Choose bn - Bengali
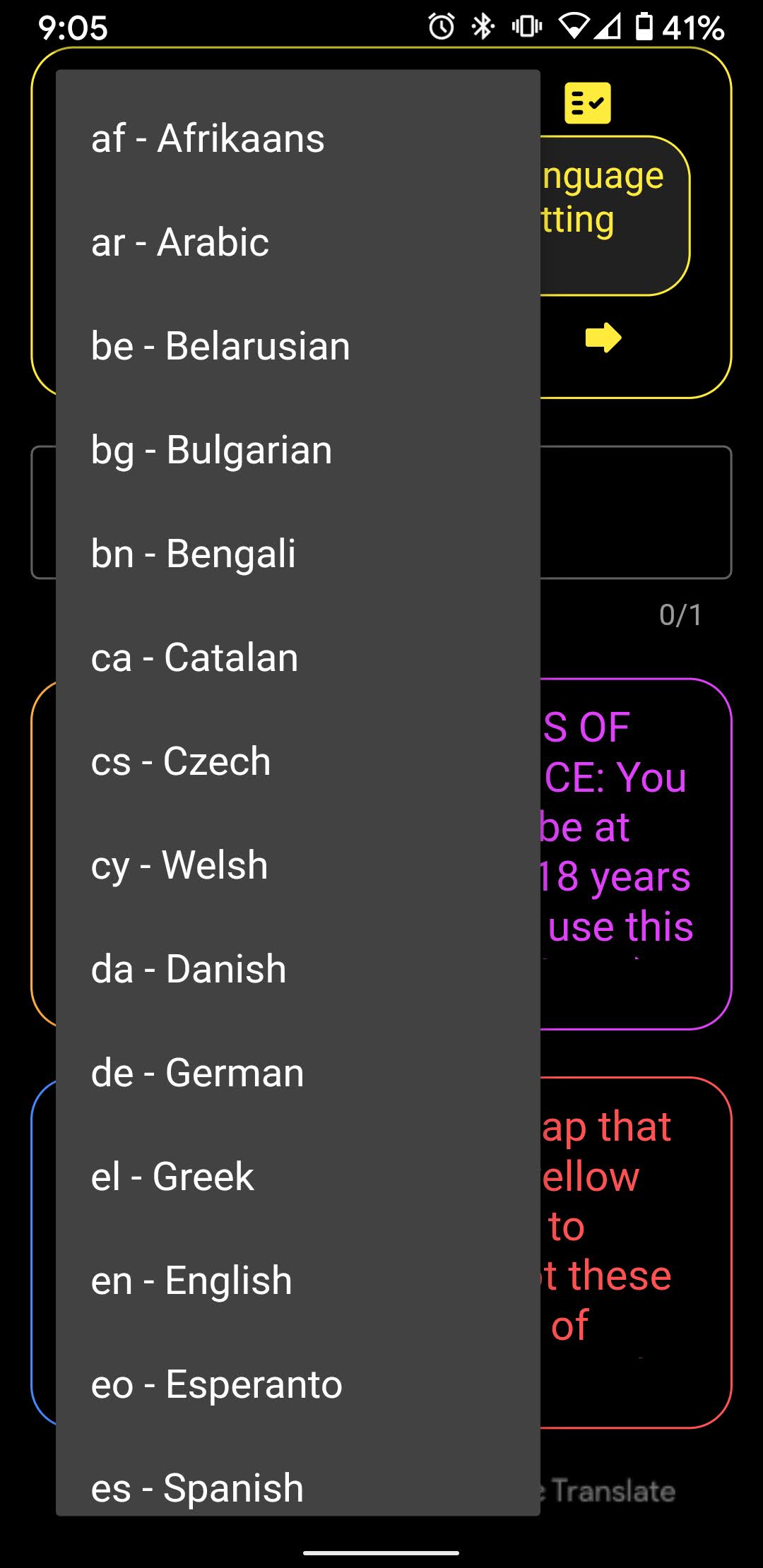This screenshot has width=763, height=1568. coord(297,554)
